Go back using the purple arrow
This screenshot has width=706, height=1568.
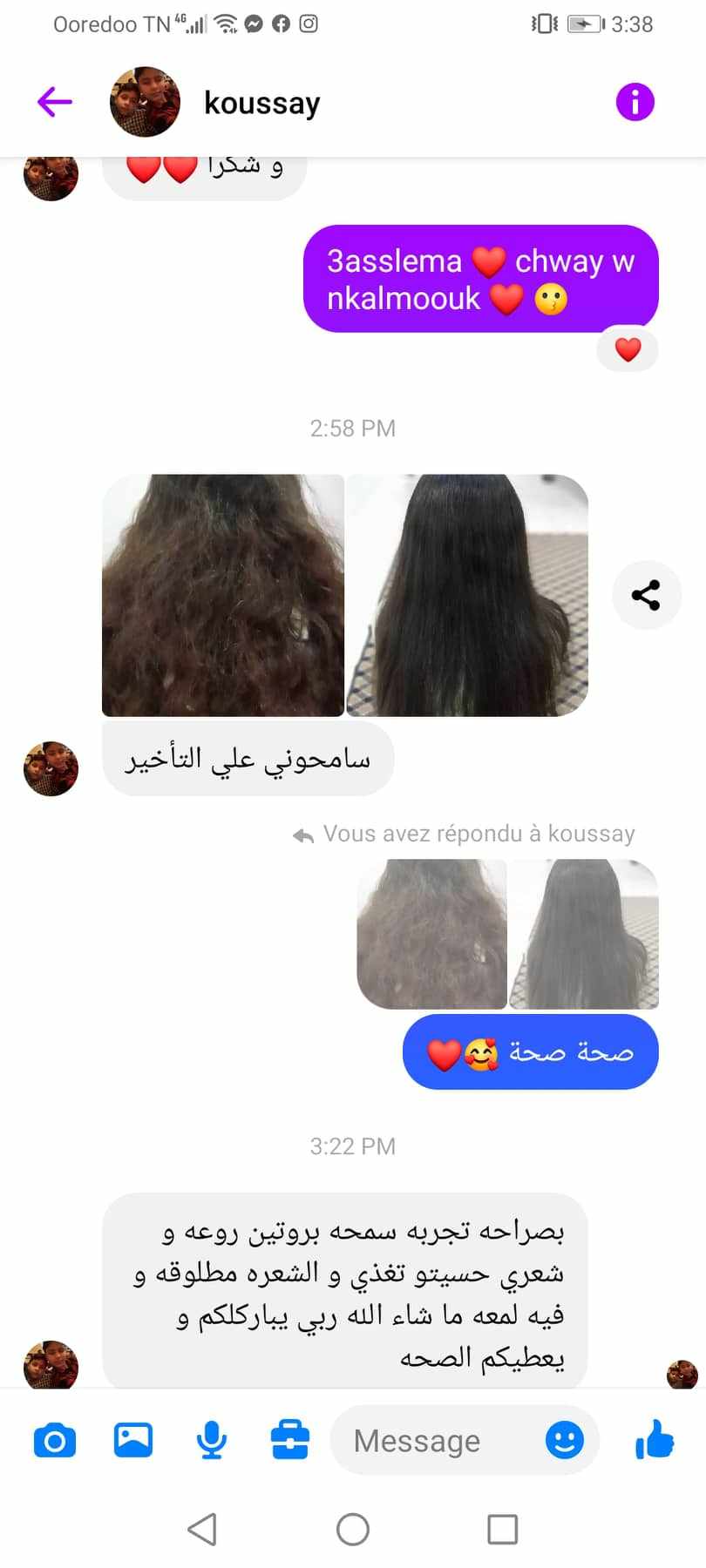click(54, 102)
